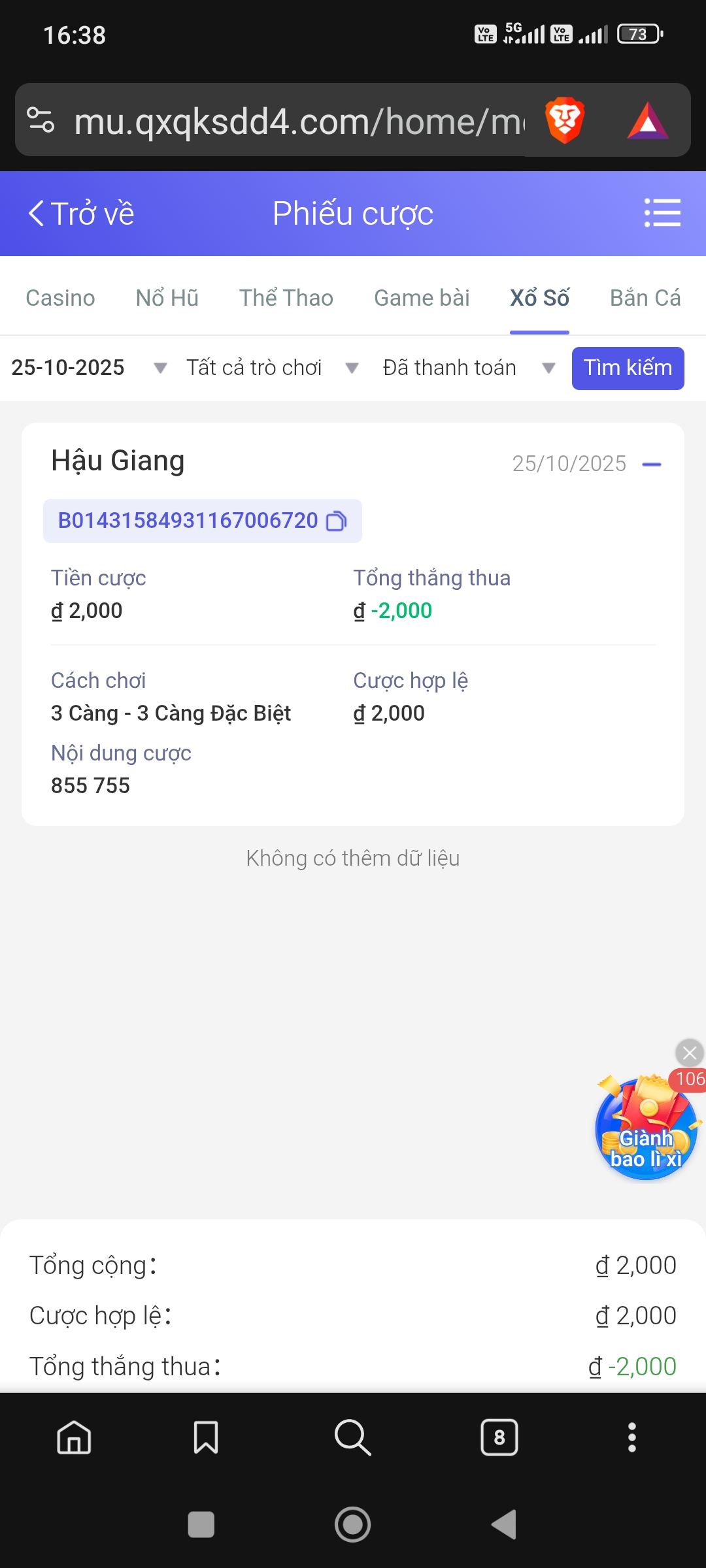Expand the Tất cả trò chơi dropdown

(272, 368)
